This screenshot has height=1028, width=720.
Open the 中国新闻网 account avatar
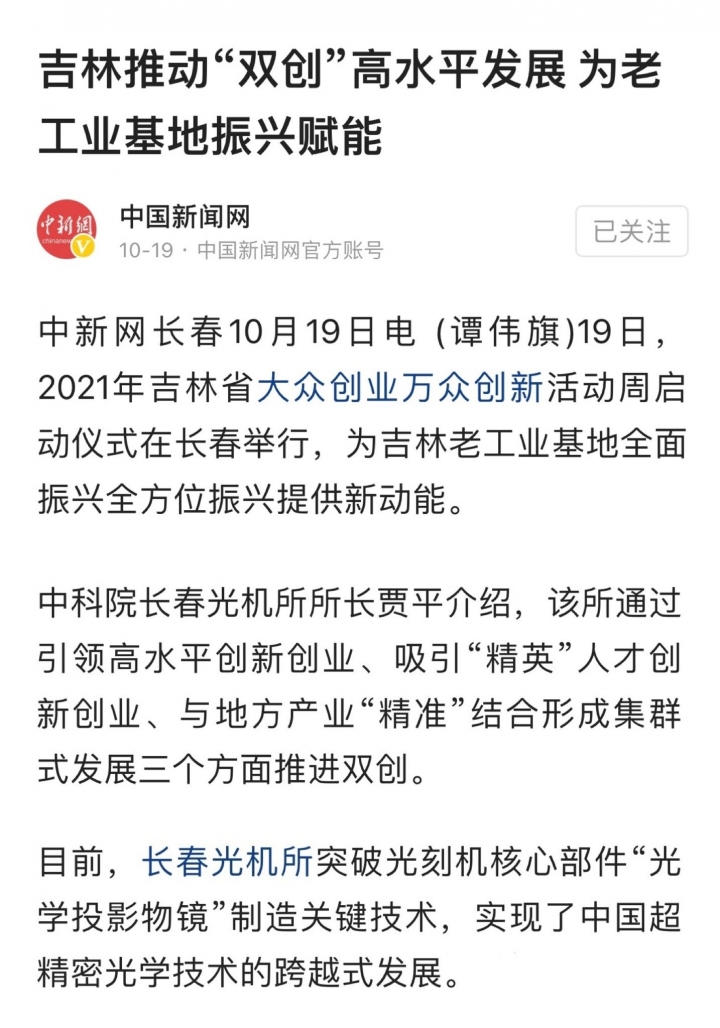coord(67,229)
